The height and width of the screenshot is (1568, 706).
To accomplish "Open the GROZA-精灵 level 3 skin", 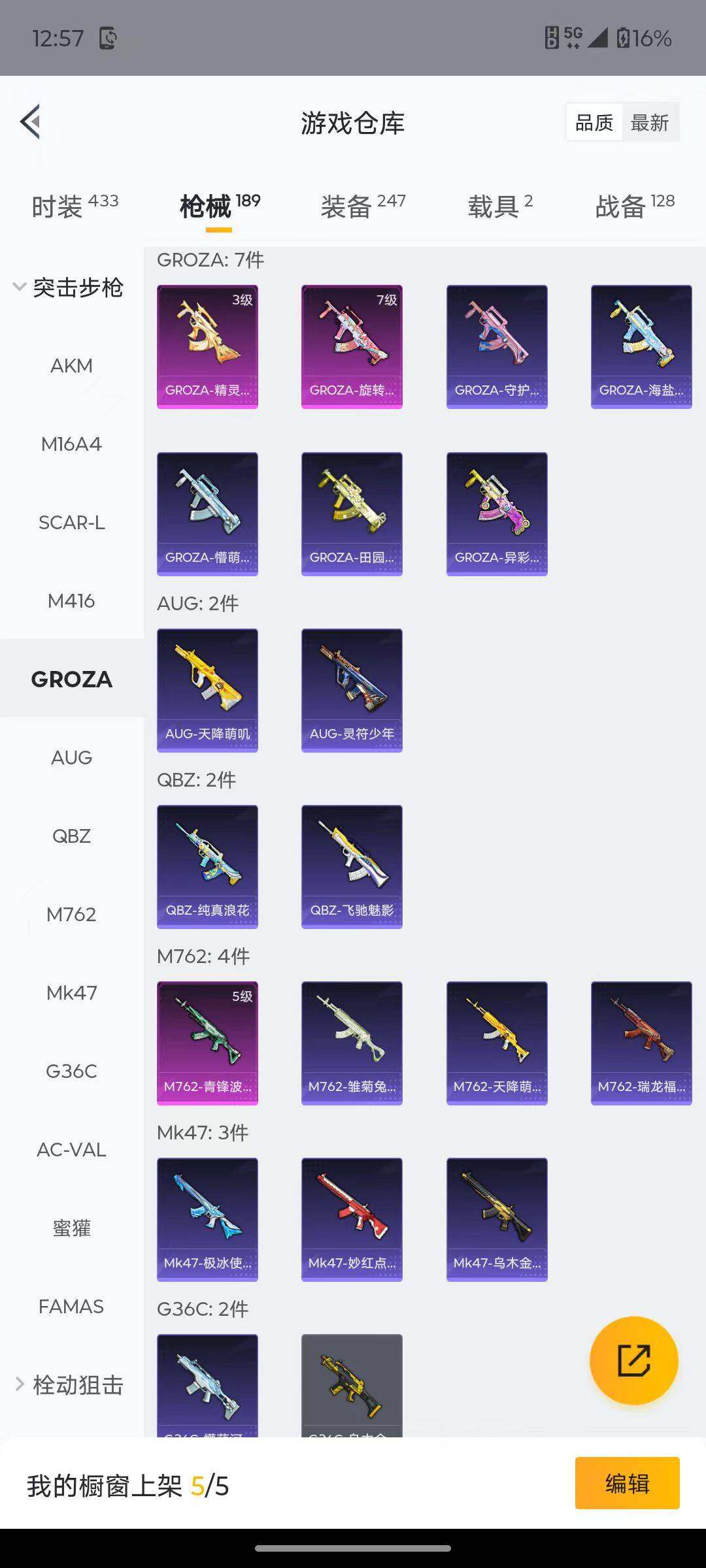I will tap(207, 346).
